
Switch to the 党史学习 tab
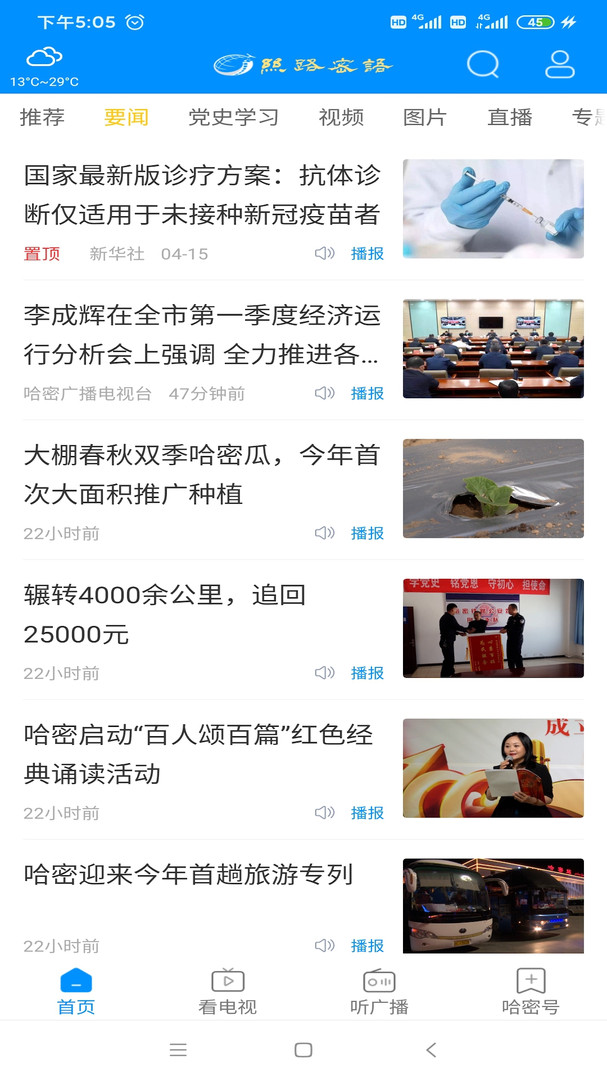(234, 117)
